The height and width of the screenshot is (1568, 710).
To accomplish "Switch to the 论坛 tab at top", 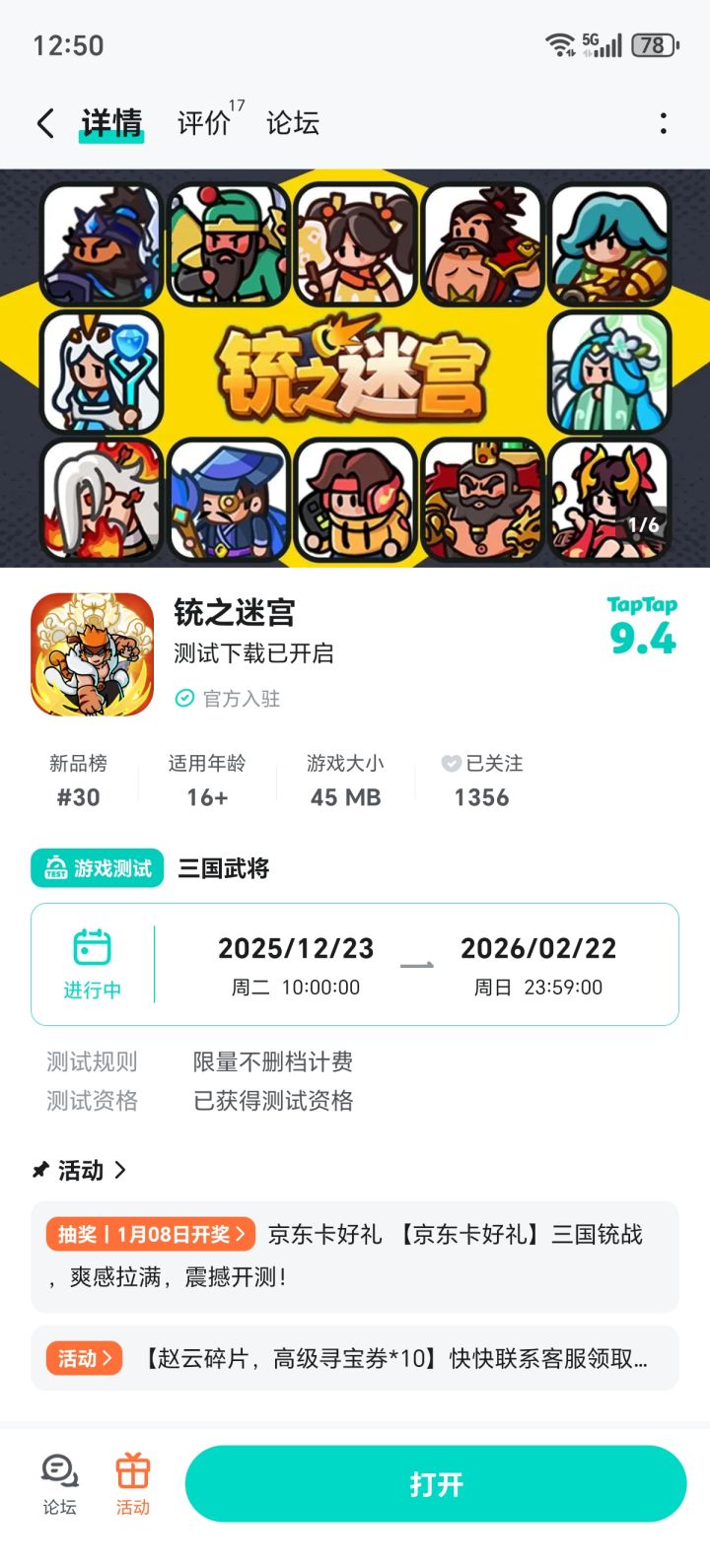I will pyautogui.click(x=291, y=122).
